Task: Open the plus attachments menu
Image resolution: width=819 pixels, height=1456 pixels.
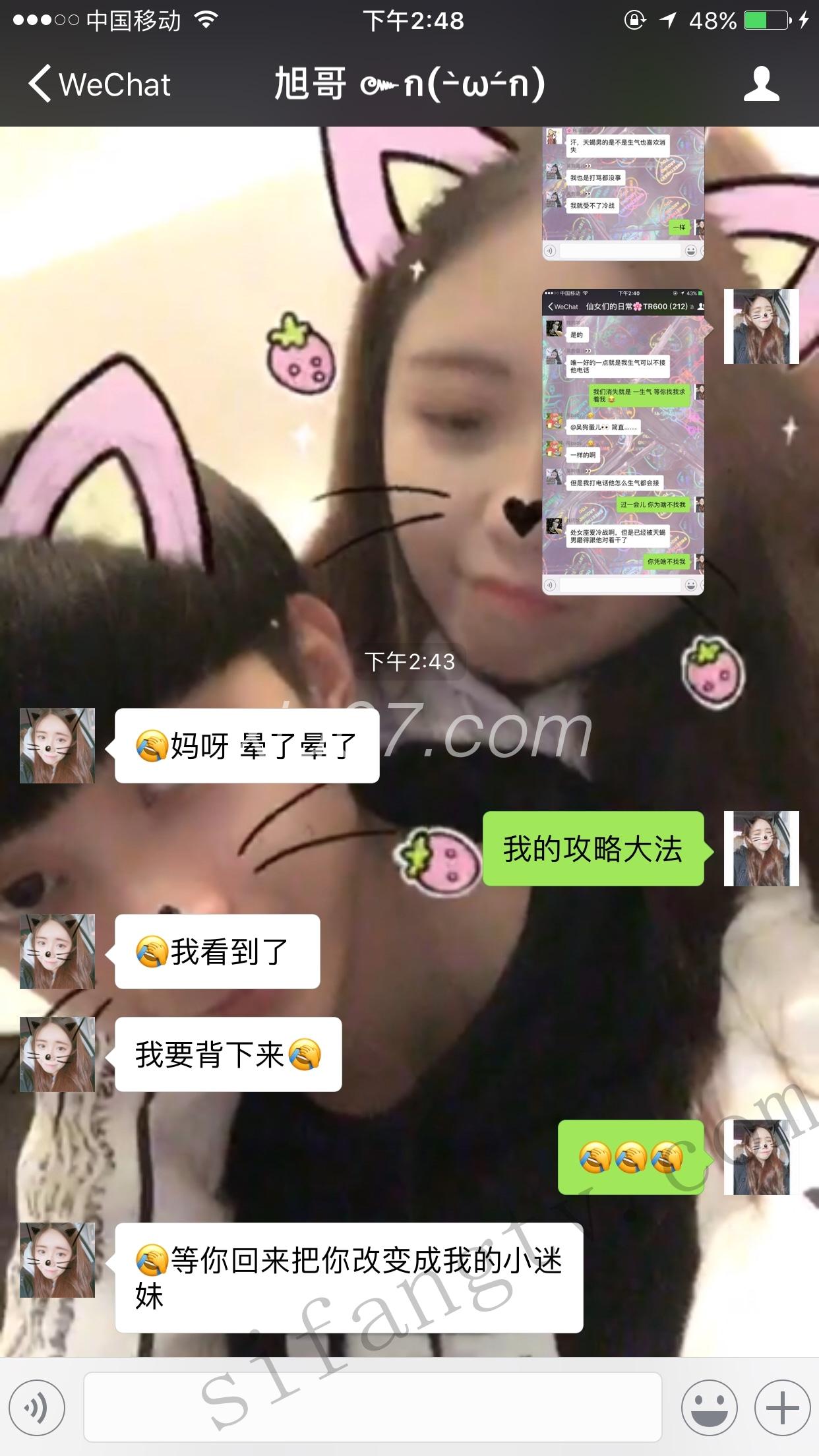Action: (x=782, y=1407)
